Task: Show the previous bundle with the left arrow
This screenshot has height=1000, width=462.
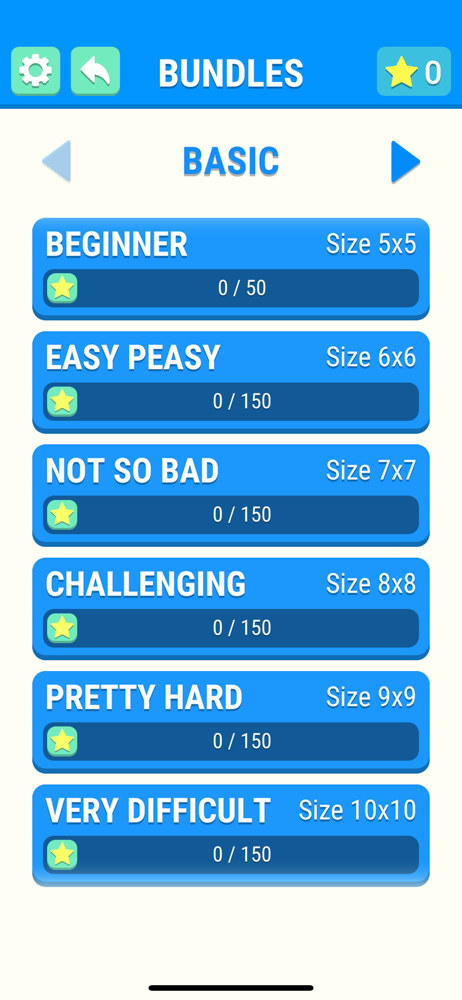Action: coord(56,162)
